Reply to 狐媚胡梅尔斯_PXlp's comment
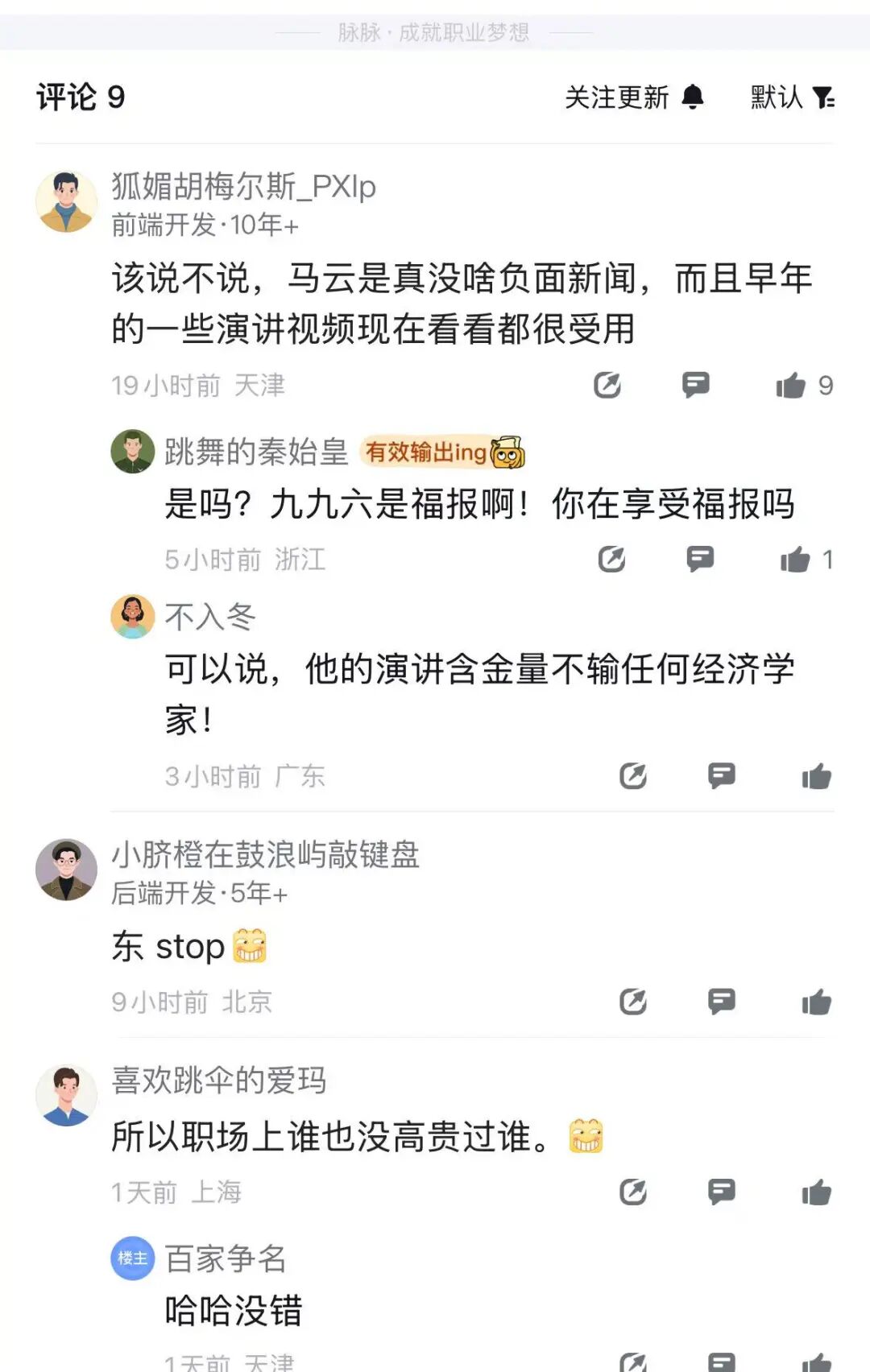Viewport: 870px width, 1372px height. coord(695,385)
